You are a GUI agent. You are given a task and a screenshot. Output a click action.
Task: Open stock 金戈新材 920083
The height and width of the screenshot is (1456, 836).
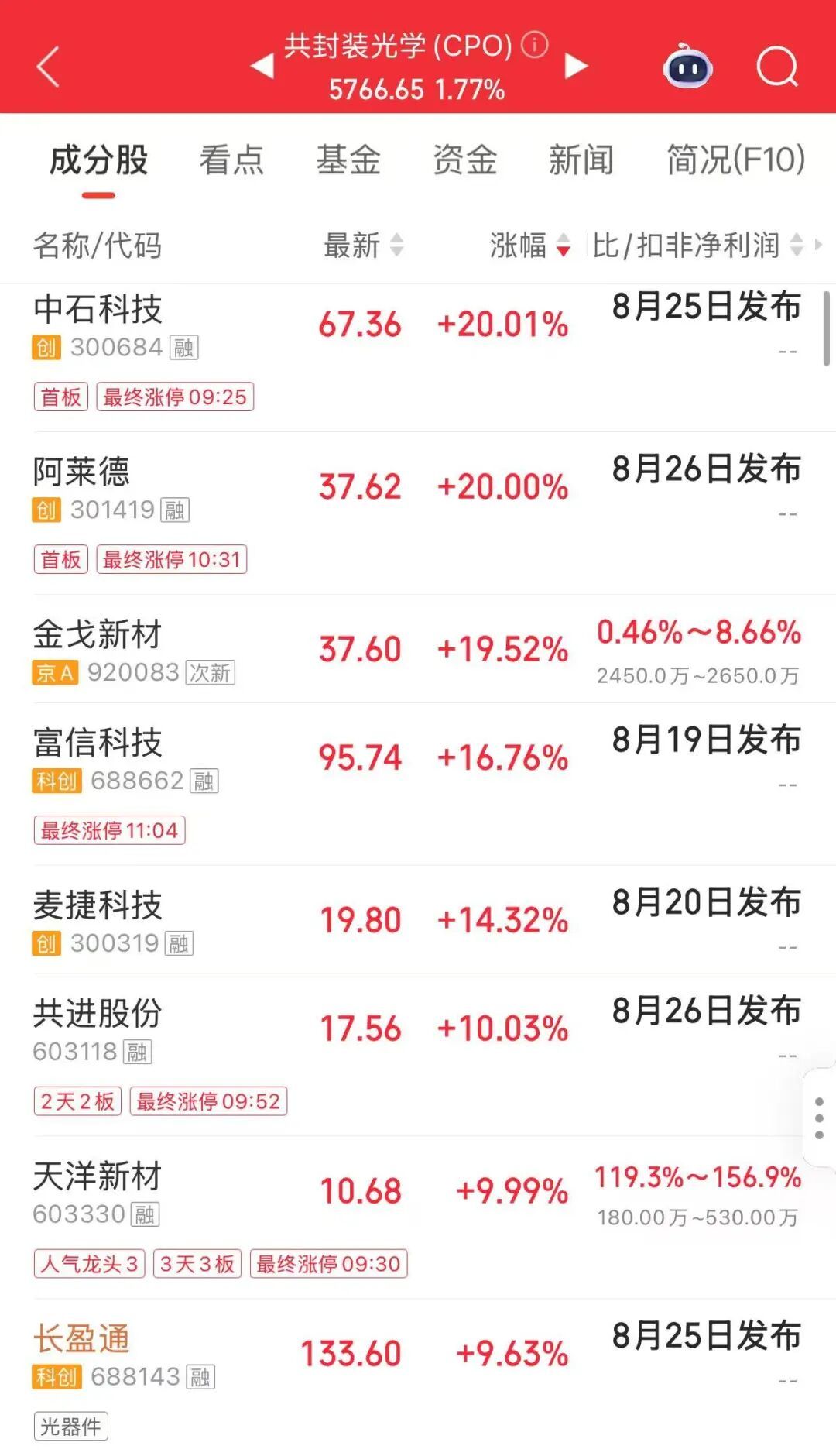click(418, 649)
